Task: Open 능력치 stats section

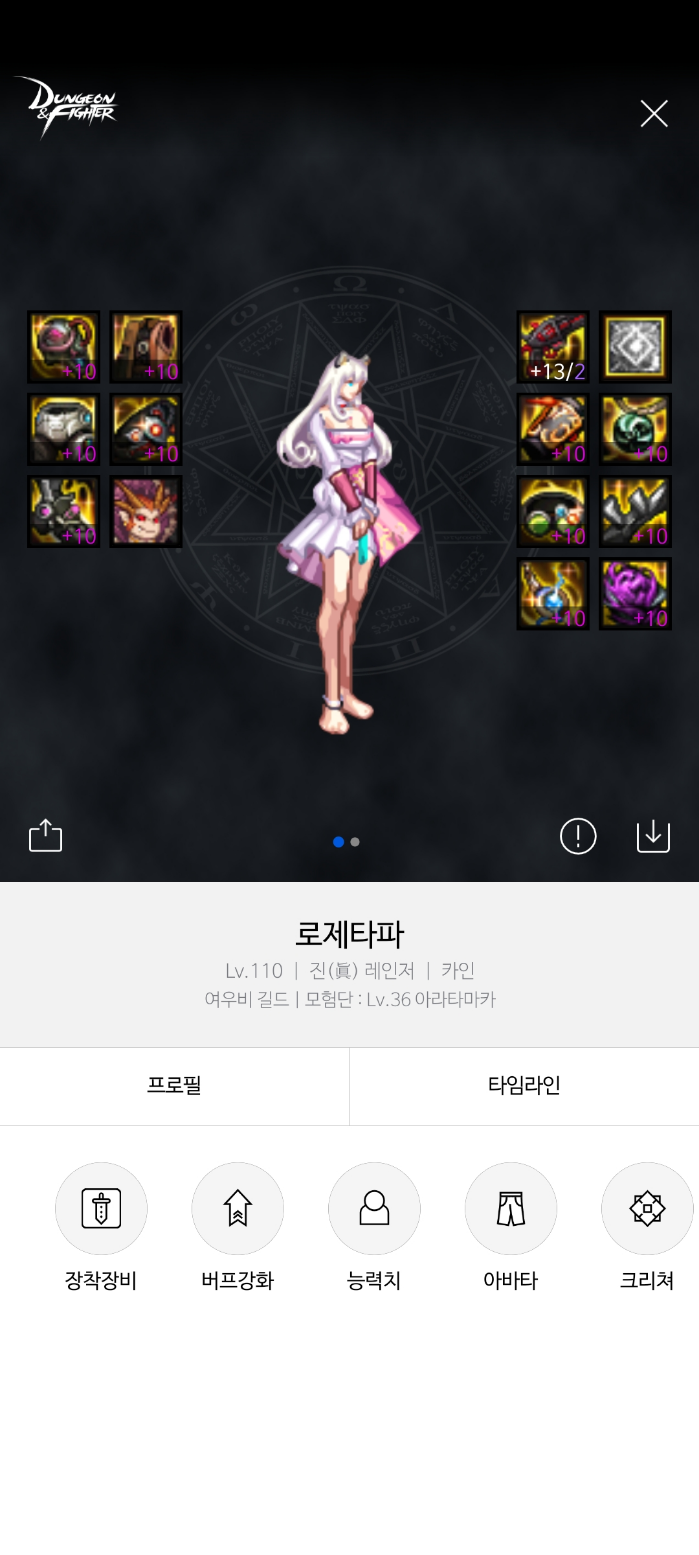Action: tap(374, 1208)
